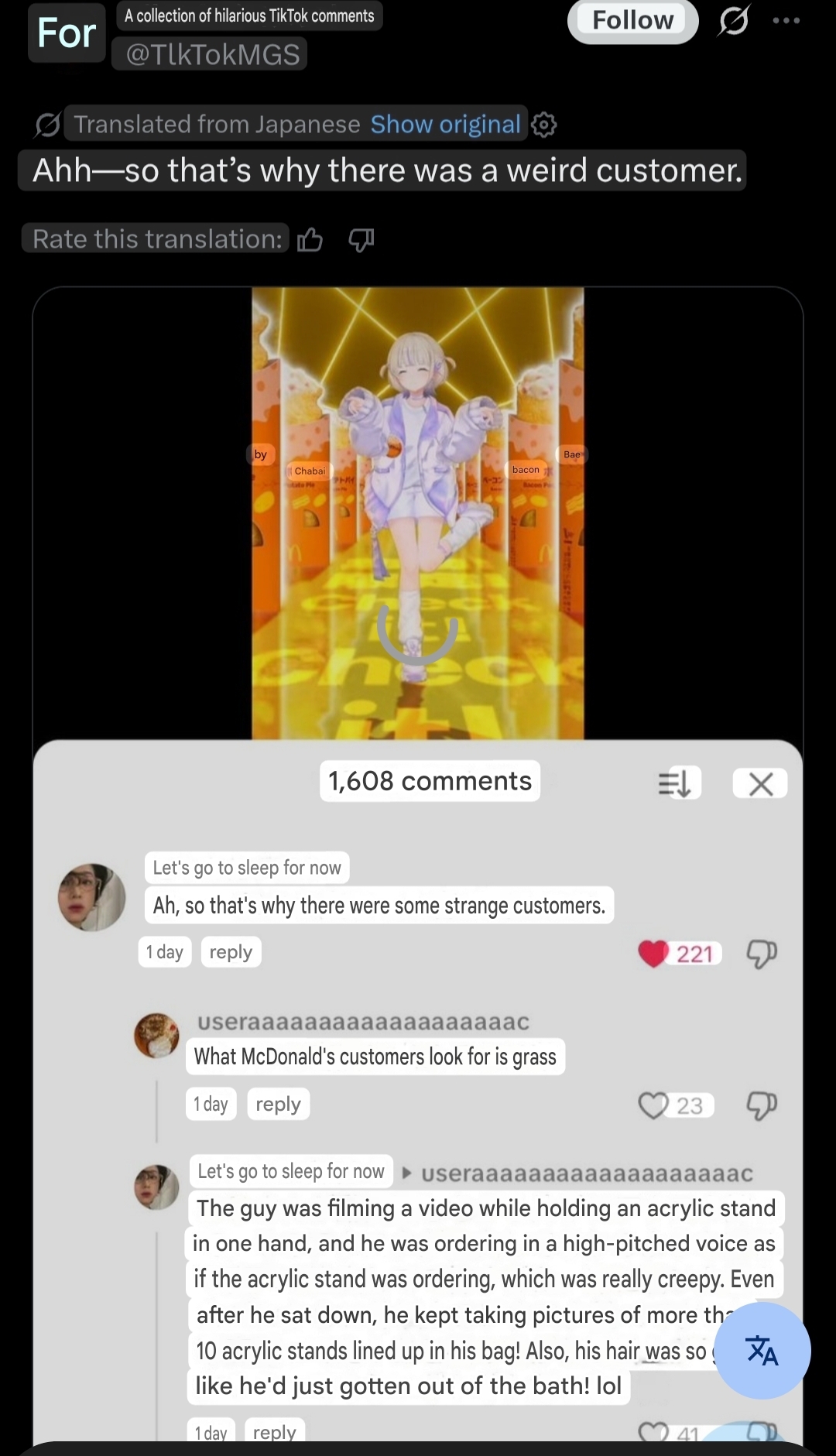Follow the @TlkTokMGS account
Viewport: 836px width, 1456px height.
pyautogui.click(x=632, y=21)
